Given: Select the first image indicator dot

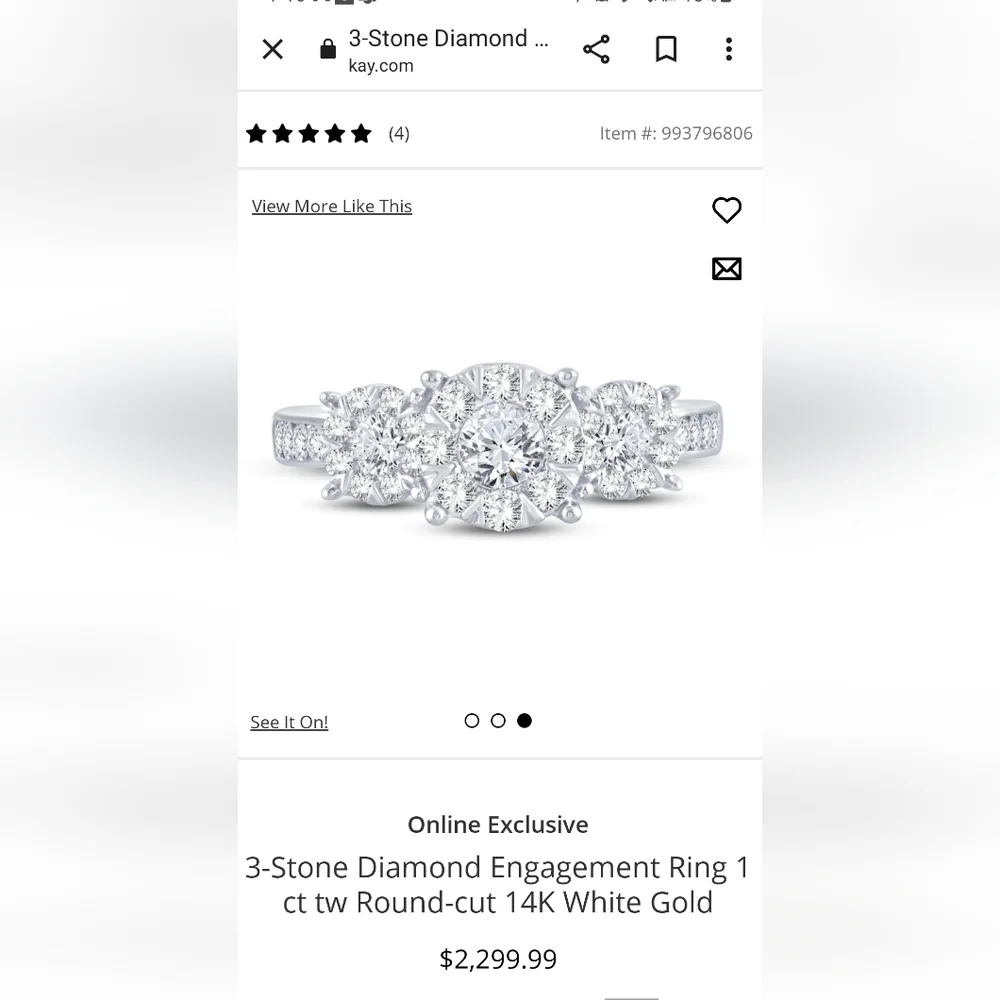Looking at the screenshot, I should coord(472,721).
